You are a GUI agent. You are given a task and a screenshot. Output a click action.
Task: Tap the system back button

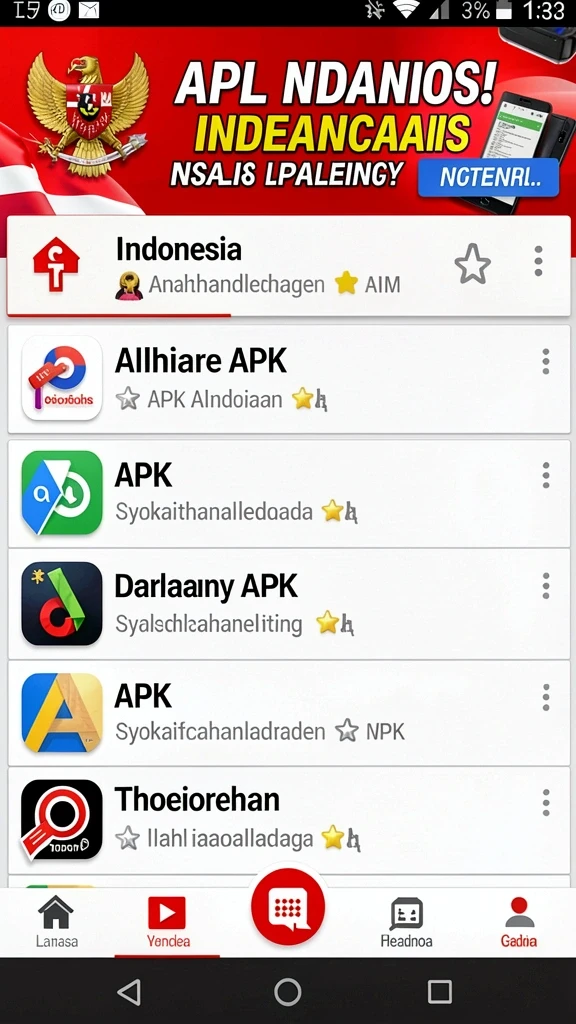click(130, 992)
